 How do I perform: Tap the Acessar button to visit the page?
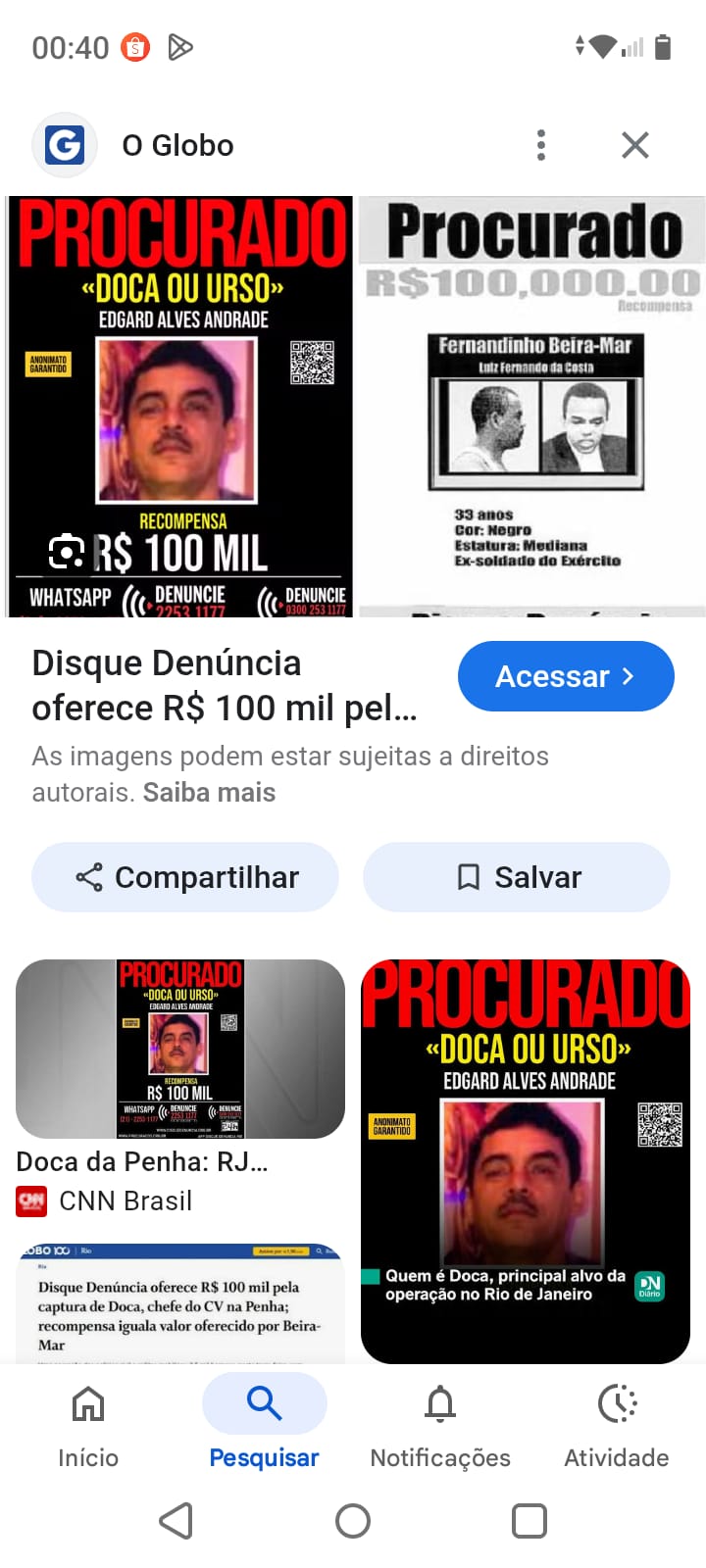566,676
